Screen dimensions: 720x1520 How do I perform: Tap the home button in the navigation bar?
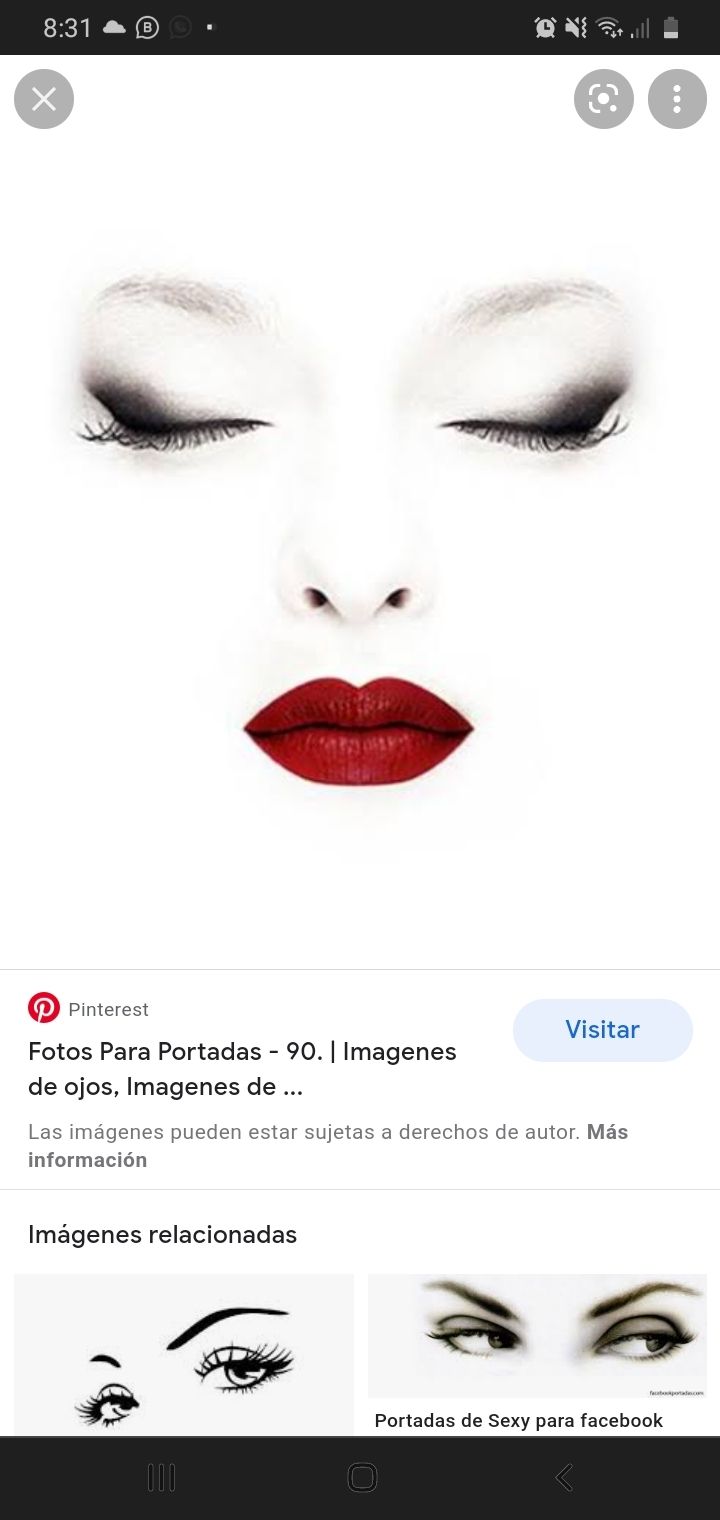(x=362, y=1477)
